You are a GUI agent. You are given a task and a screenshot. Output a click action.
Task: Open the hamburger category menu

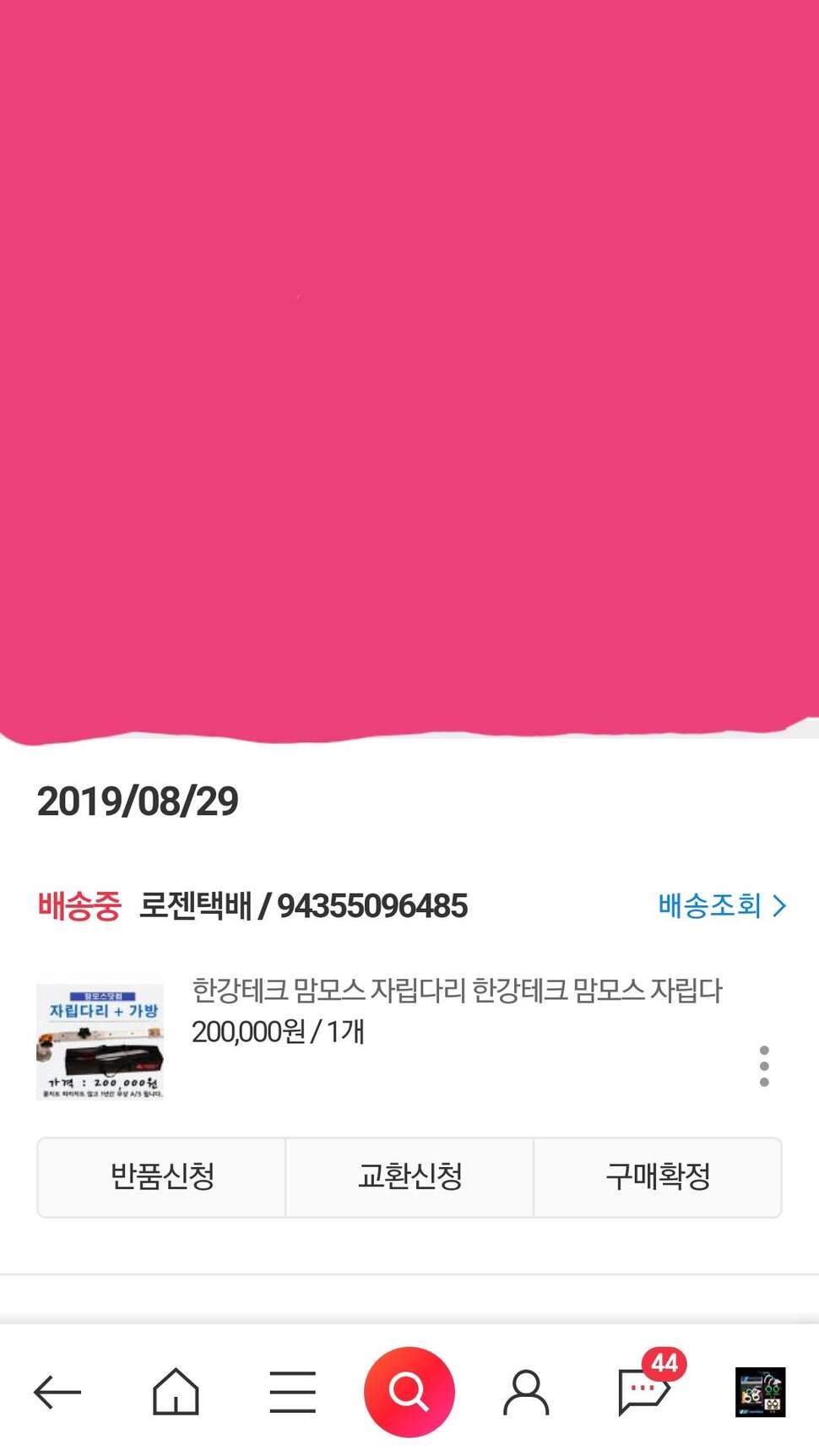tap(292, 1392)
